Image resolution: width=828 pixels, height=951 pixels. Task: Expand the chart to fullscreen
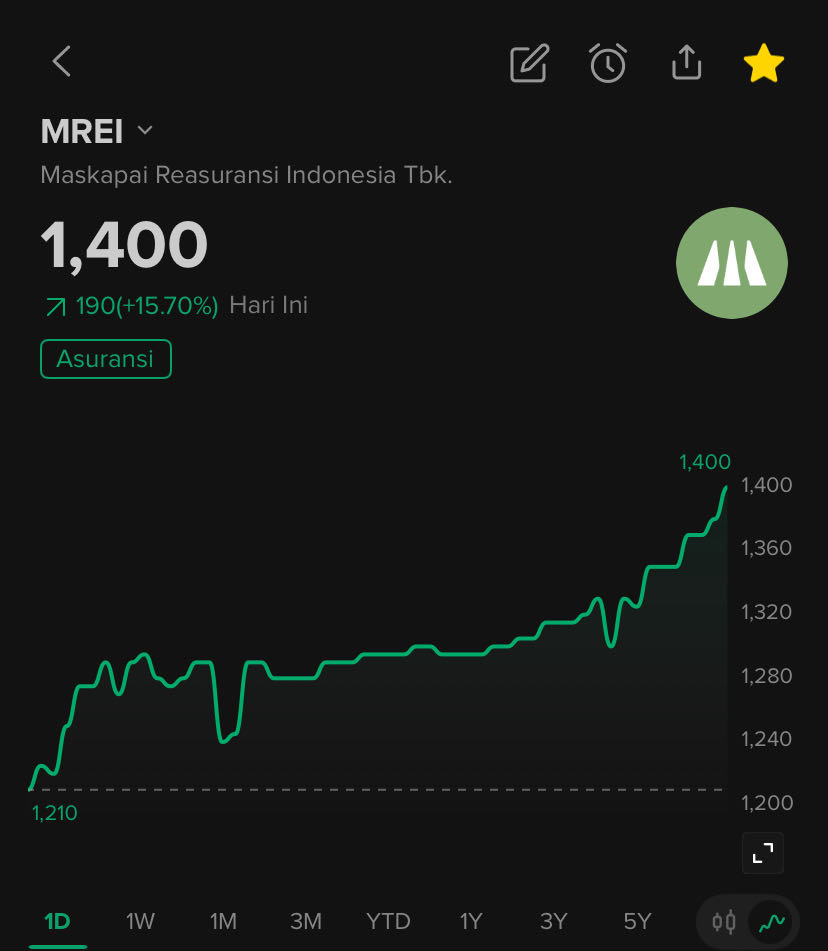pyautogui.click(x=763, y=853)
